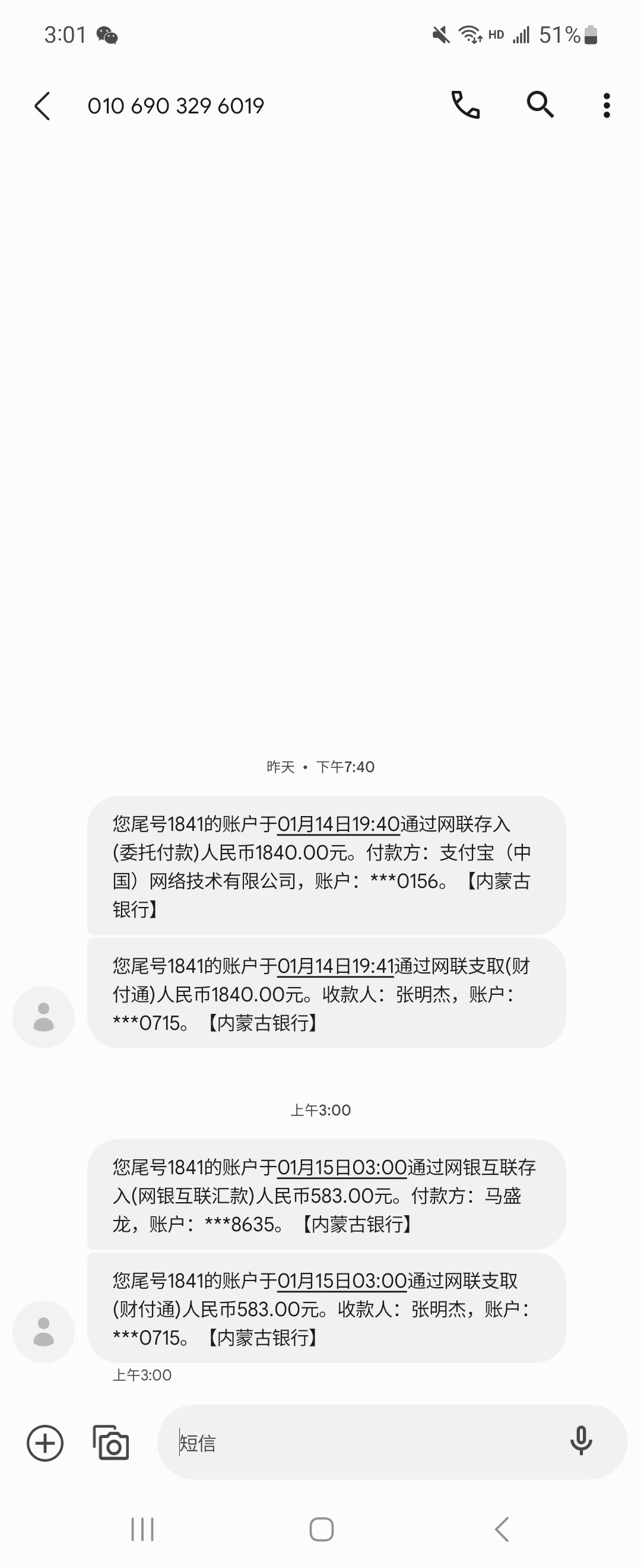Start a phone call to this contact
Viewport: 641px width, 1568px height.
[x=466, y=105]
